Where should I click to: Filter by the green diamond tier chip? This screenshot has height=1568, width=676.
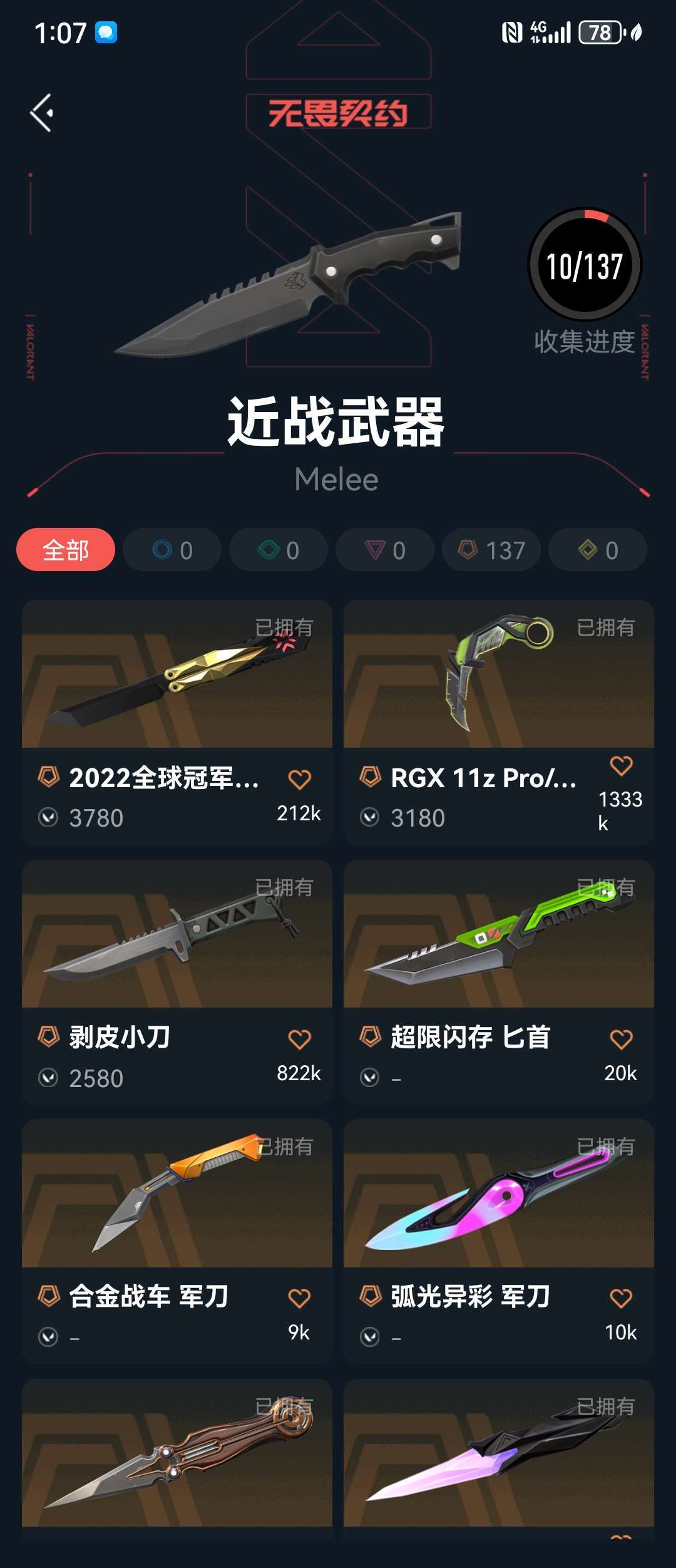click(x=279, y=550)
